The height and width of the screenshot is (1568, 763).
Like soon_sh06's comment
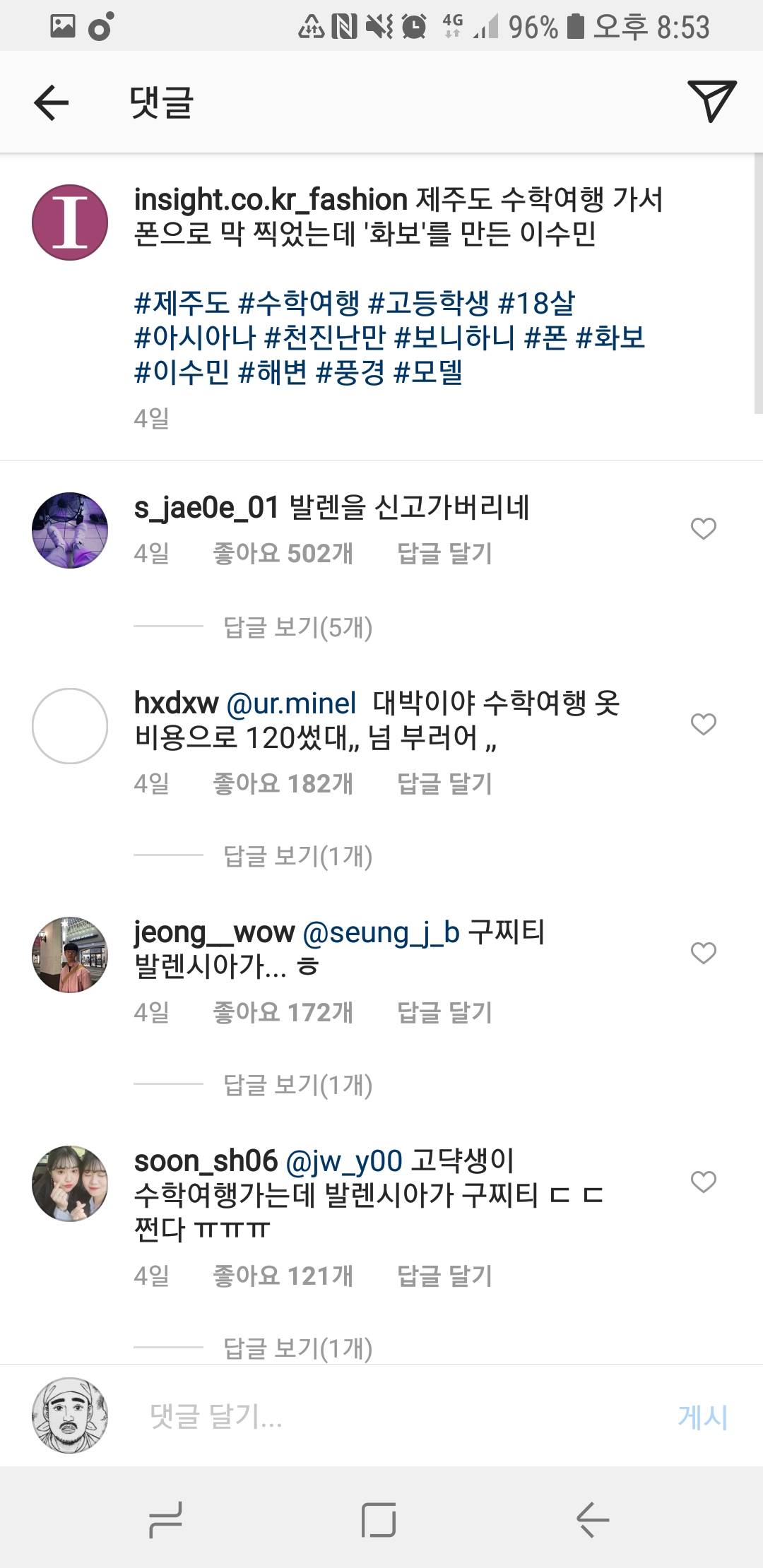[703, 1182]
